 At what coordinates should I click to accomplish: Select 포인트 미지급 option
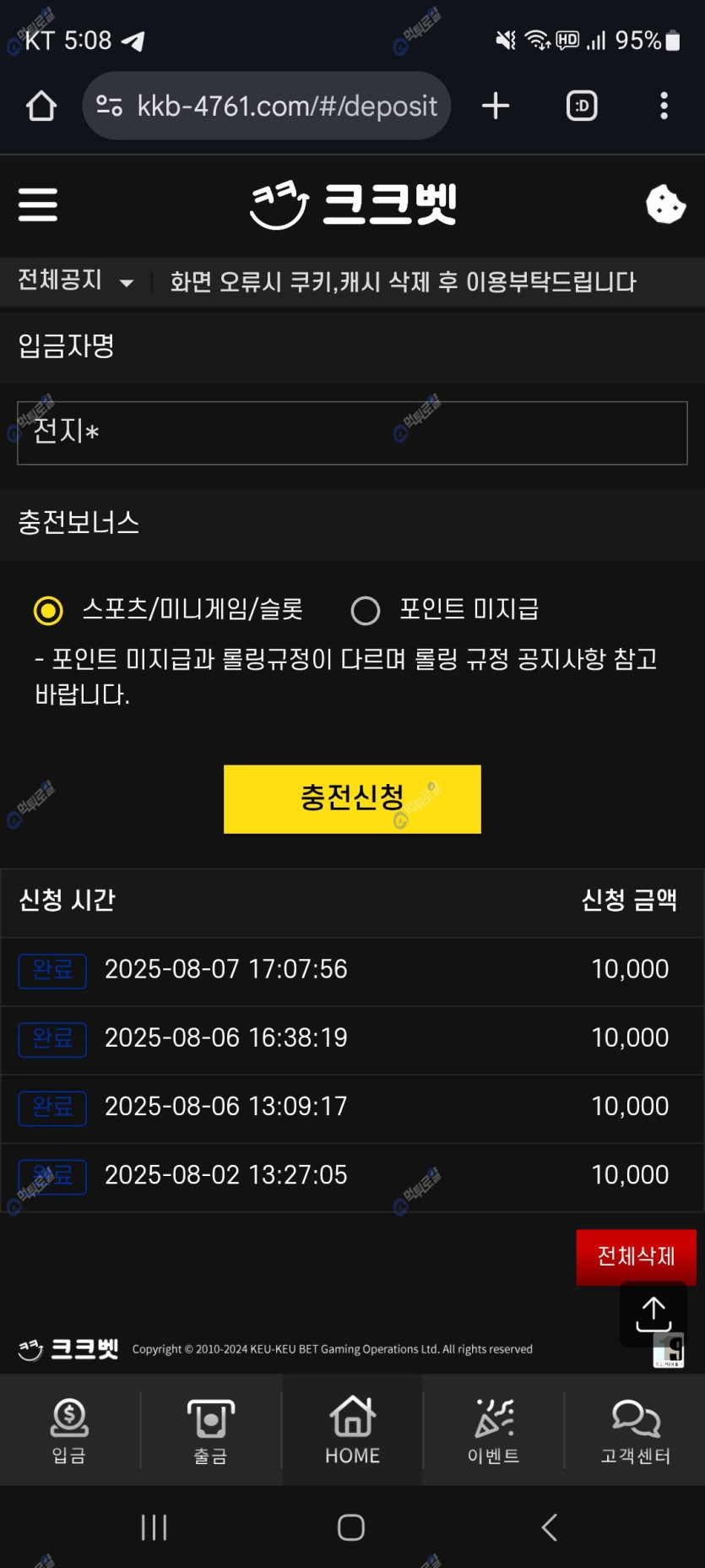[366, 610]
